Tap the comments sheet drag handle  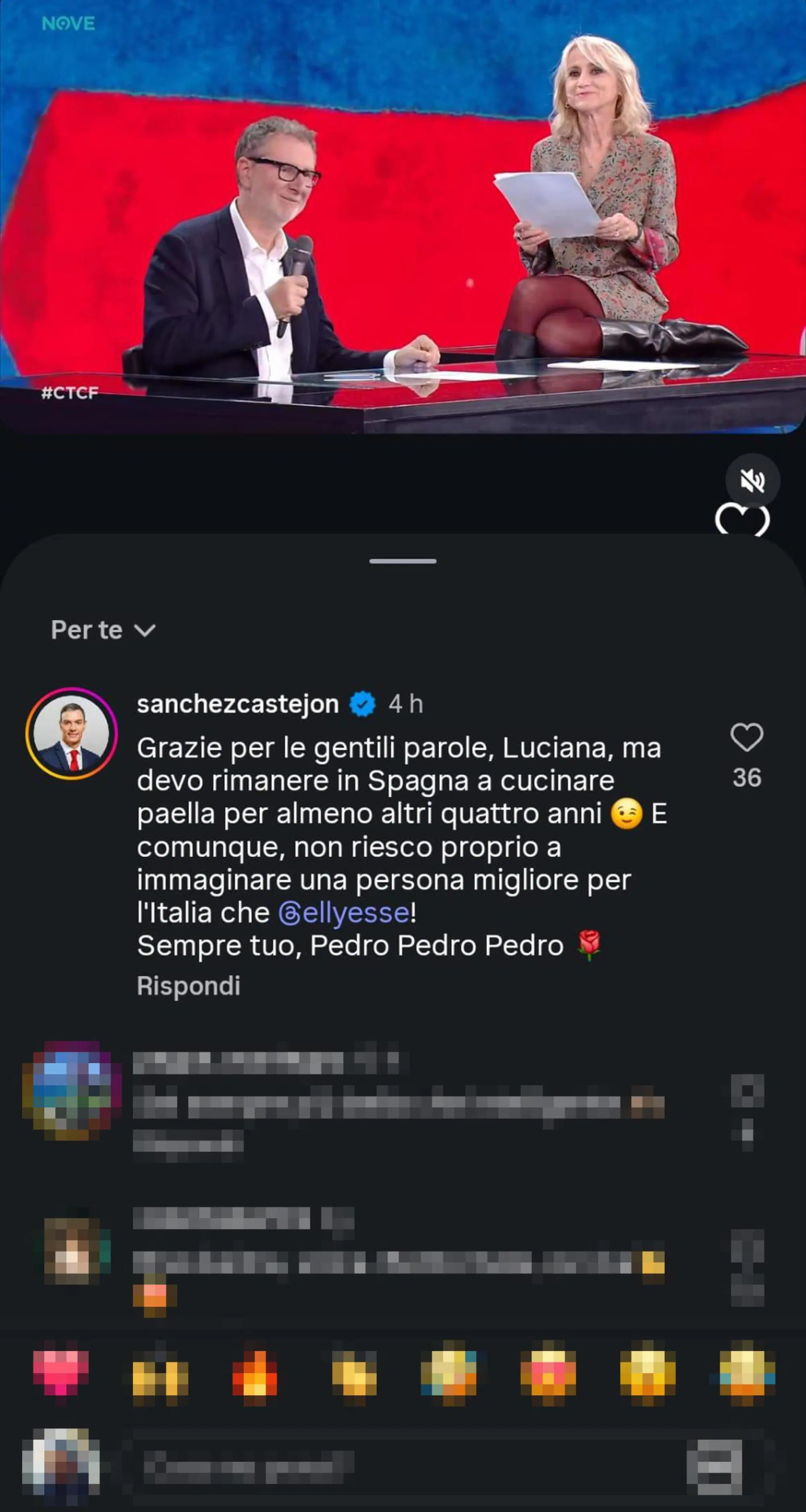[403, 561]
